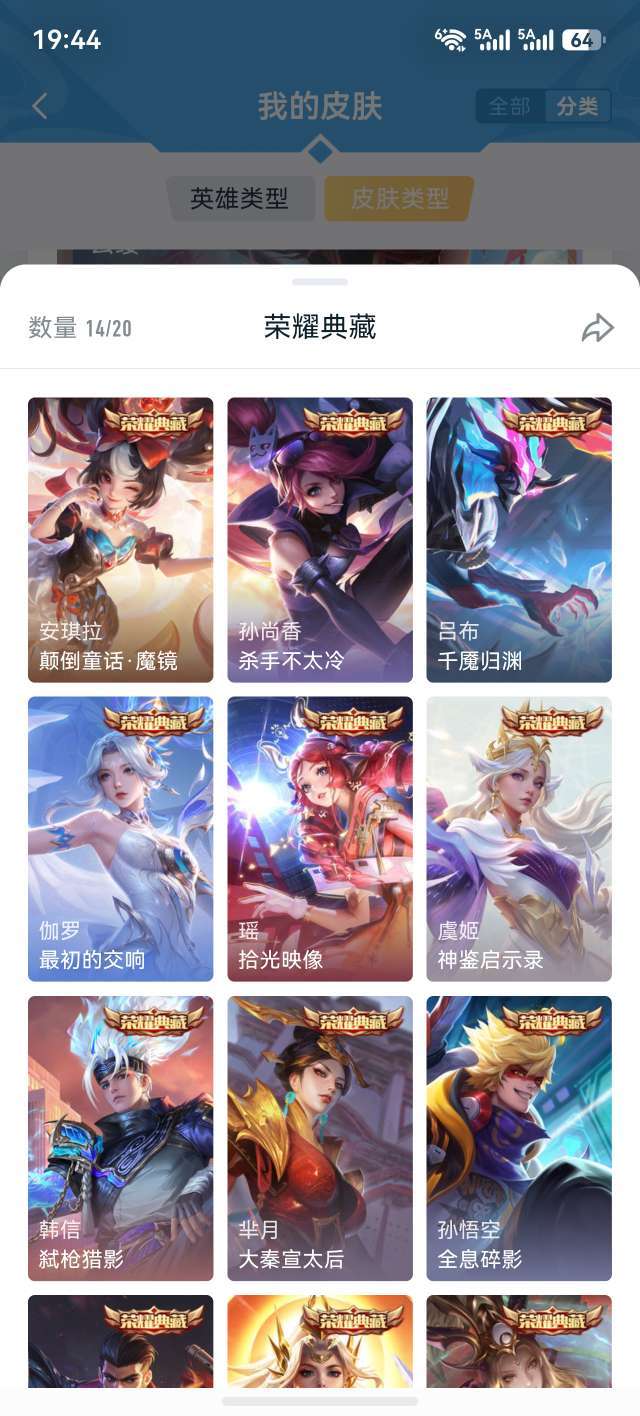Tap the sheet drag handle above 荣耀典藏
Image resolution: width=640 pixels, height=1416 pixels.
(x=320, y=282)
